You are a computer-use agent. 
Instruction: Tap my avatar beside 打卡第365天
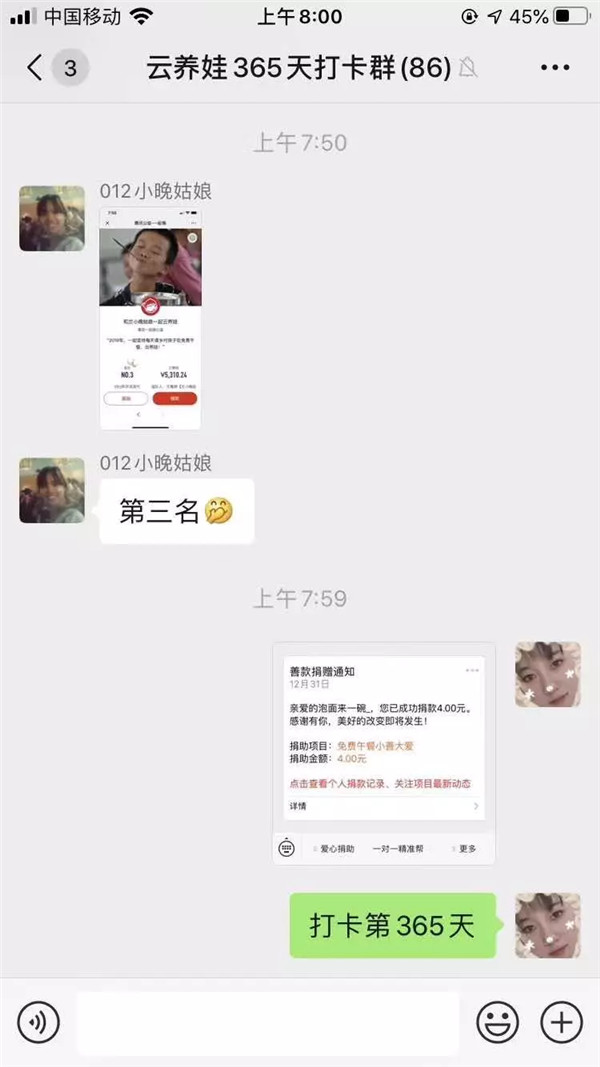coord(547,925)
